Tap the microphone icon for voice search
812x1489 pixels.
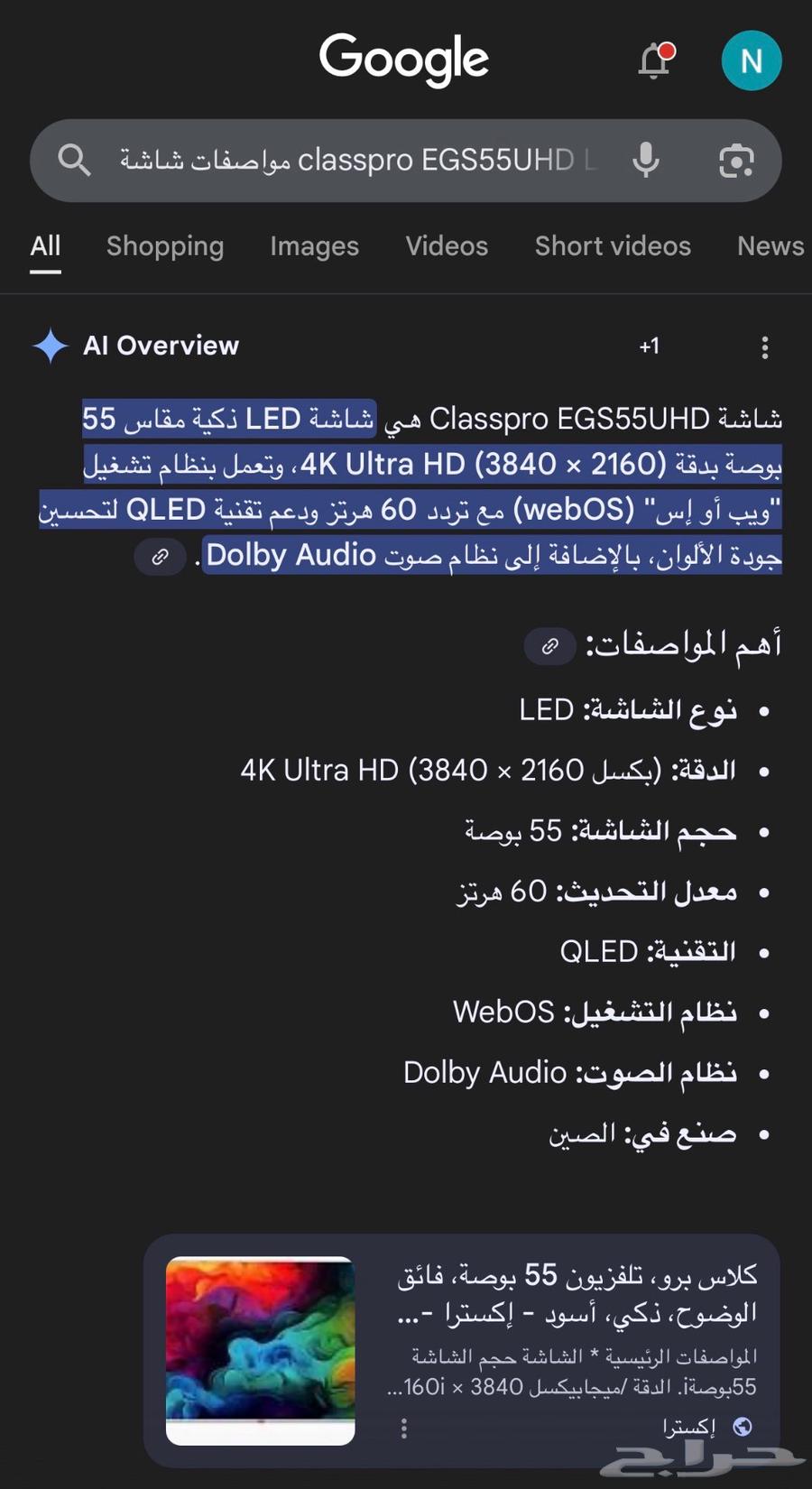tap(646, 160)
